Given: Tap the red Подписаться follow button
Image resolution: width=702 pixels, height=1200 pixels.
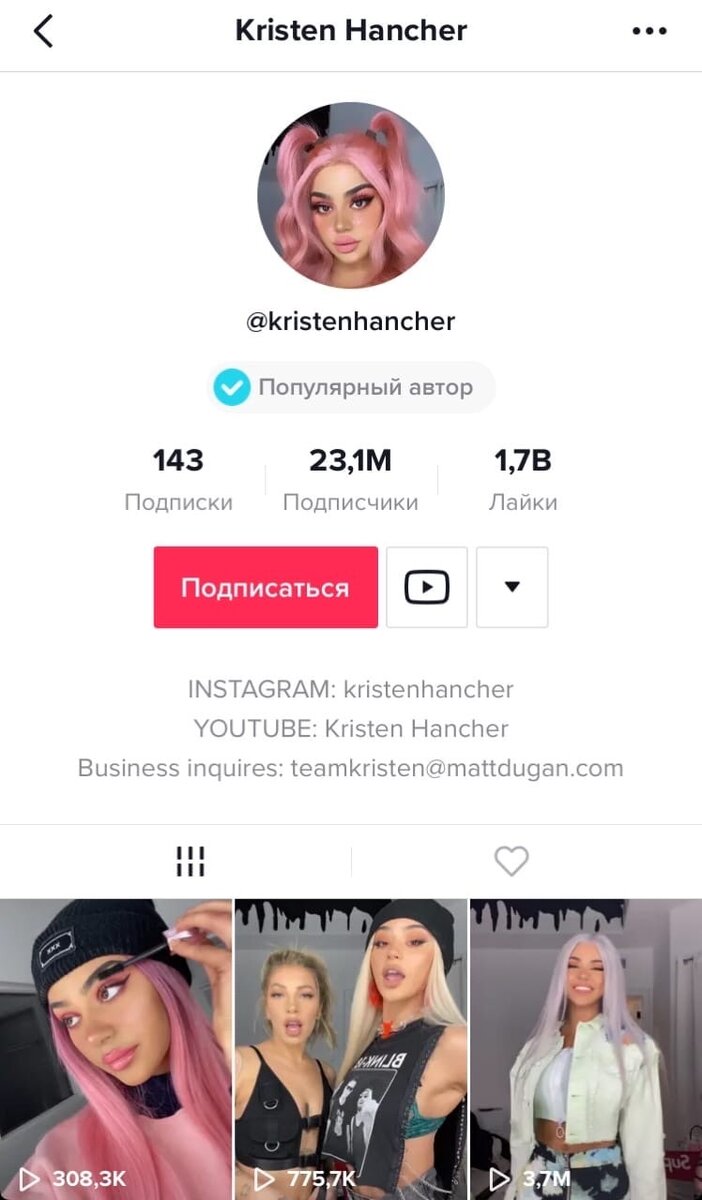Looking at the screenshot, I should 265,587.
